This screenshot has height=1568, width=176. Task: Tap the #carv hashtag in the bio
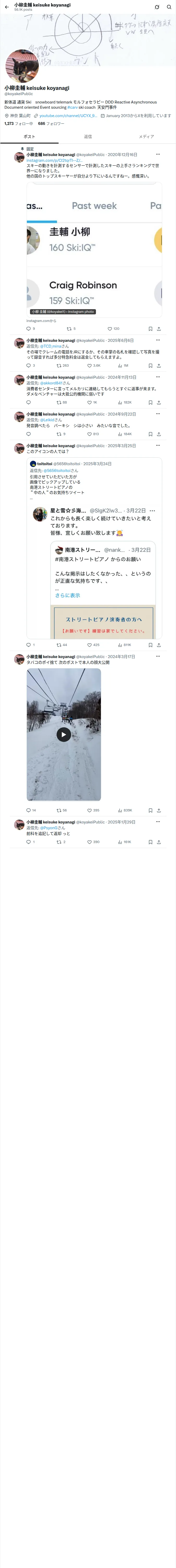72,107
